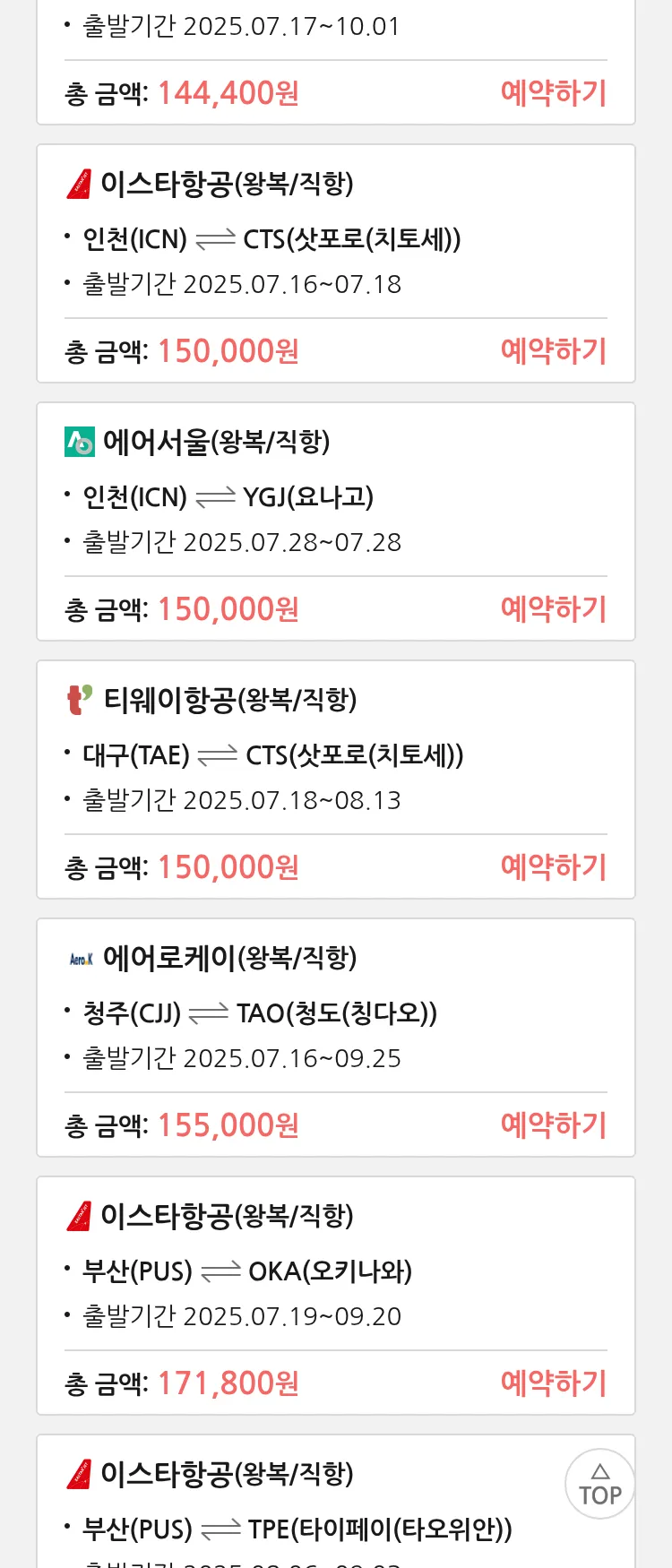Jump back up with the TOP button
Image resolution: width=672 pixels, height=1568 pixels.
coord(599,1484)
